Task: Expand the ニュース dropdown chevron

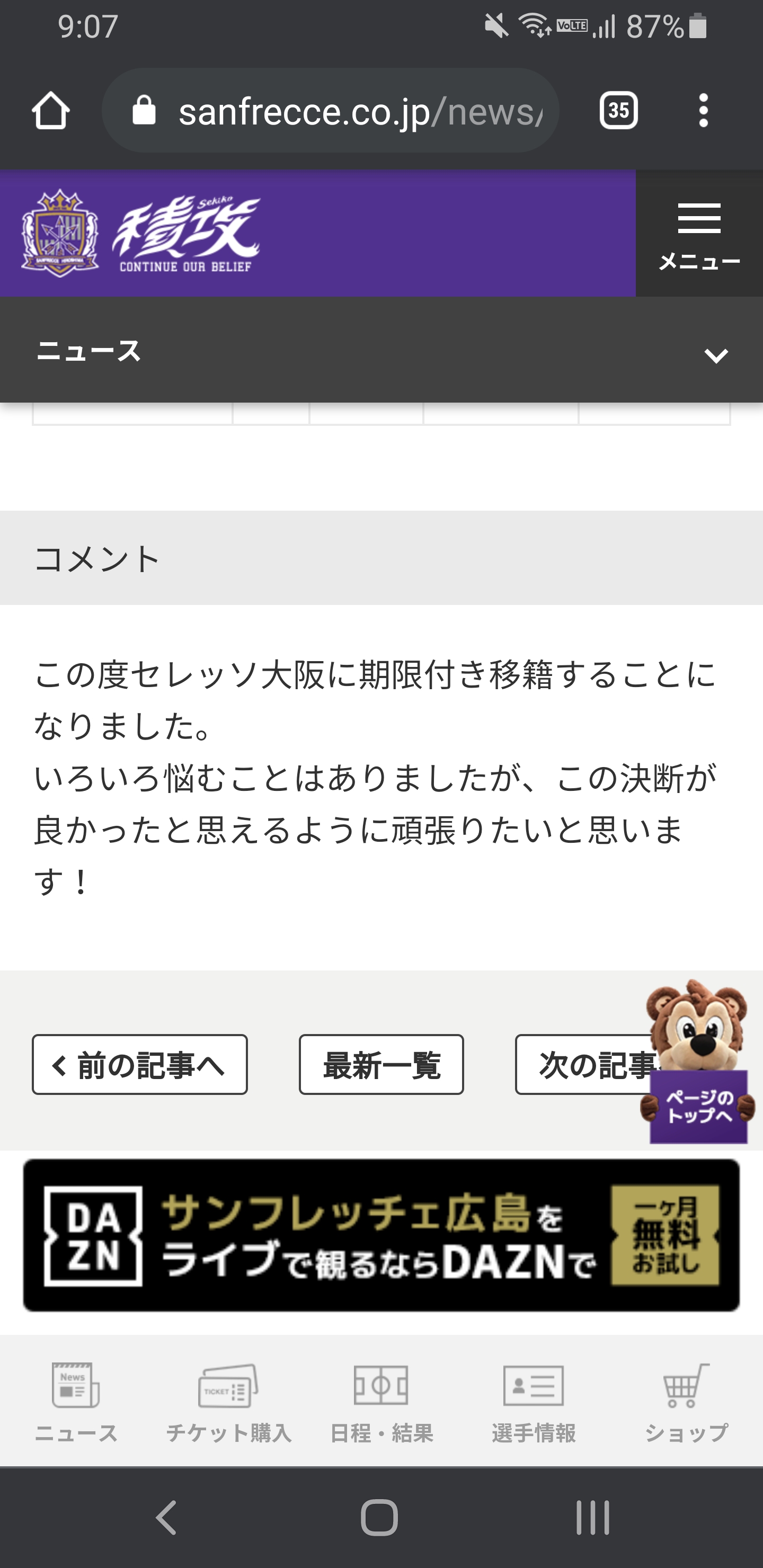Action: [x=716, y=355]
